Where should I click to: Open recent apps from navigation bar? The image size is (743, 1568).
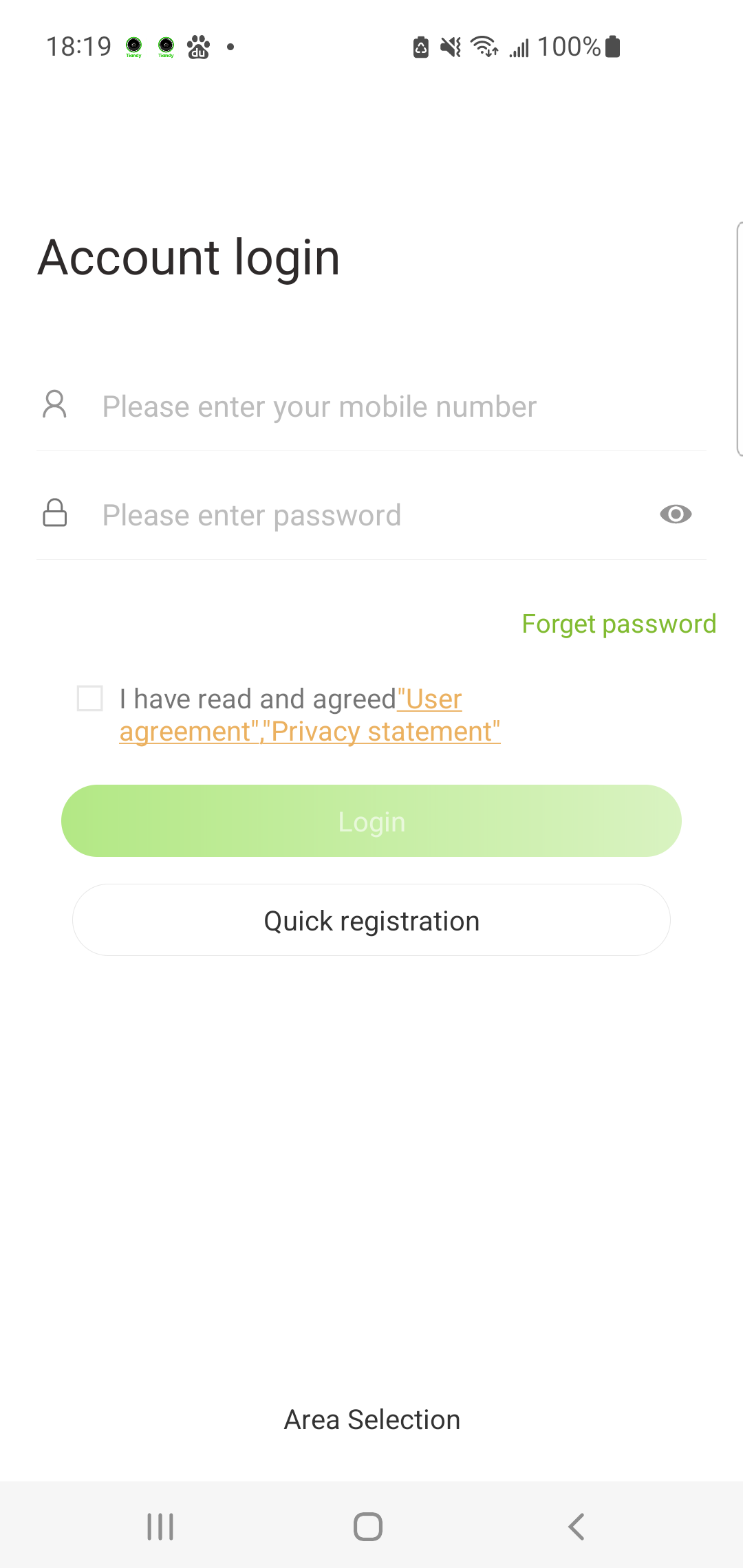(160, 1527)
